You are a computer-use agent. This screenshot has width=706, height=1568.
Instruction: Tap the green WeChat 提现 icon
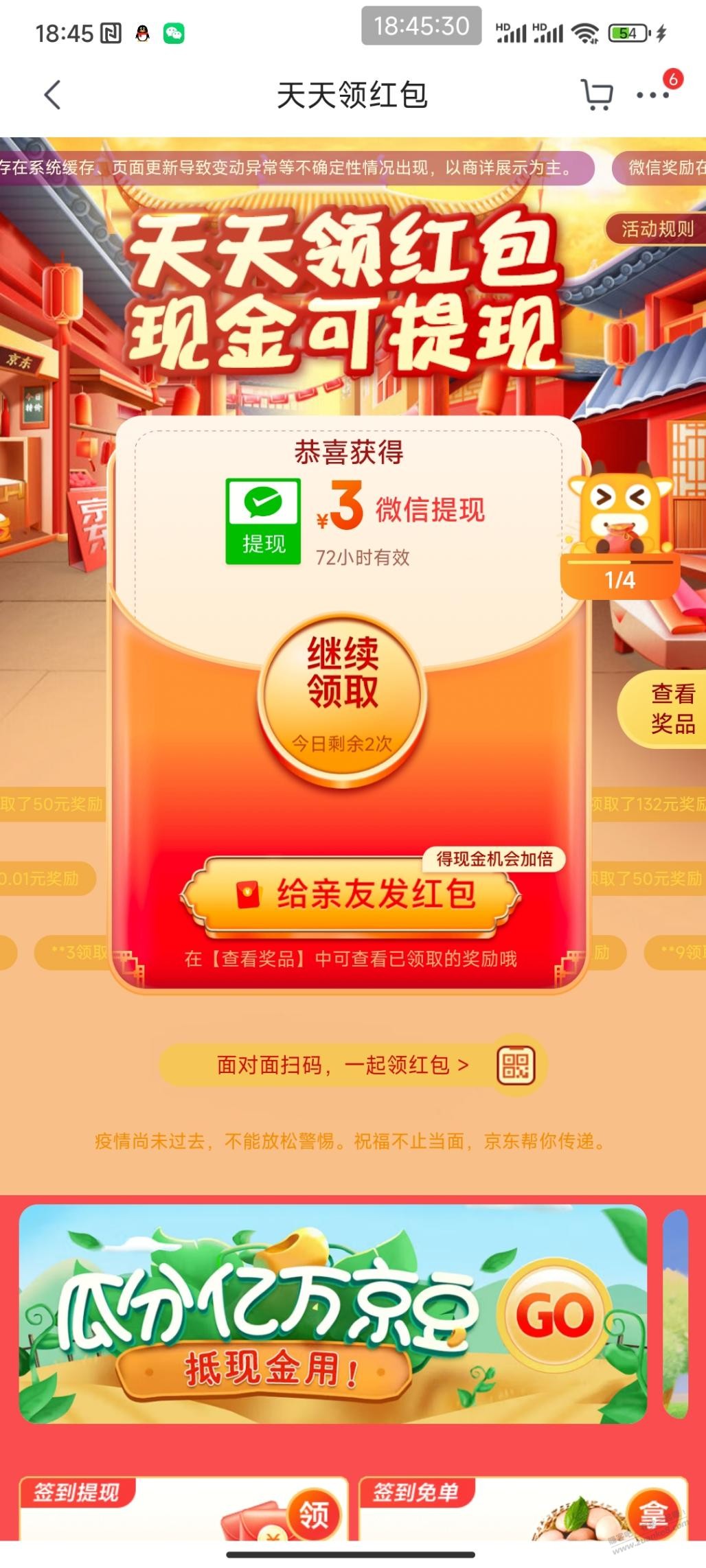263,522
